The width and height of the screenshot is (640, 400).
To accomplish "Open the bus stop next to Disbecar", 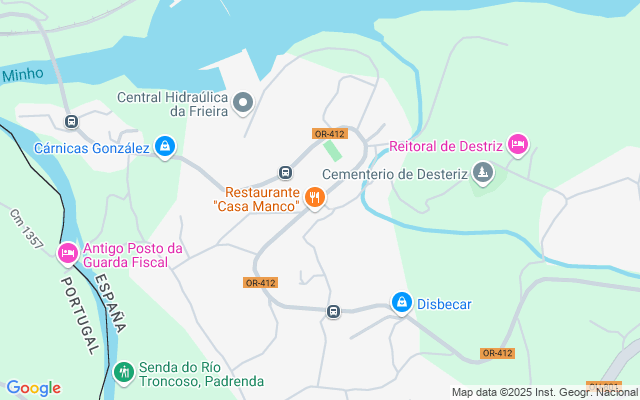I will (x=333, y=311).
